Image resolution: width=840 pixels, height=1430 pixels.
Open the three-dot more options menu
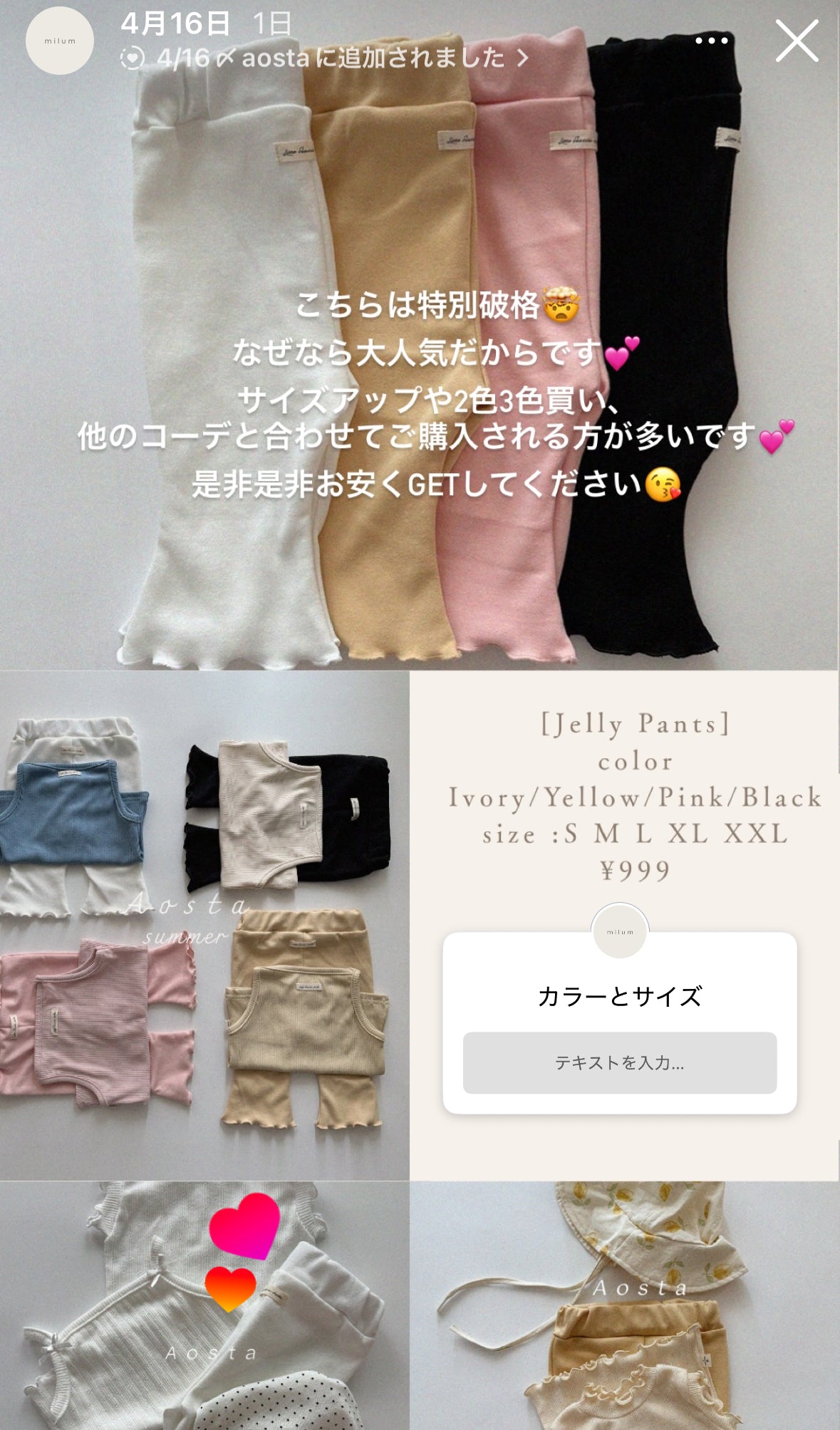click(x=711, y=41)
